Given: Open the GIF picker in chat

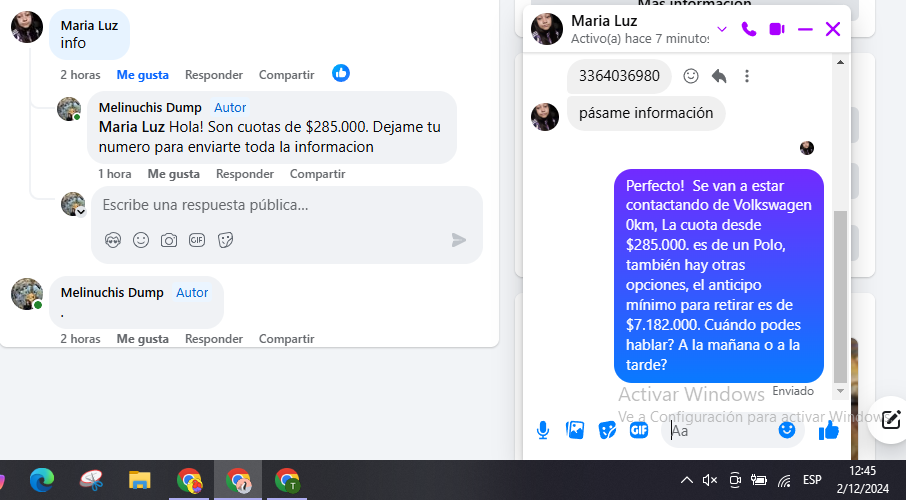Looking at the screenshot, I should [639, 430].
